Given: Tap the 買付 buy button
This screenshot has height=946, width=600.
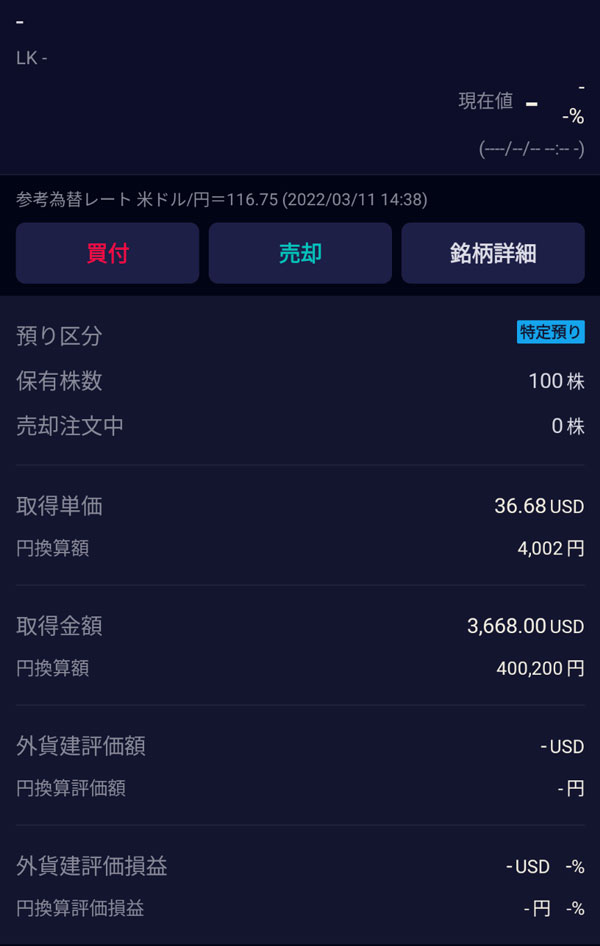Looking at the screenshot, I should click(x=107, y=253).
